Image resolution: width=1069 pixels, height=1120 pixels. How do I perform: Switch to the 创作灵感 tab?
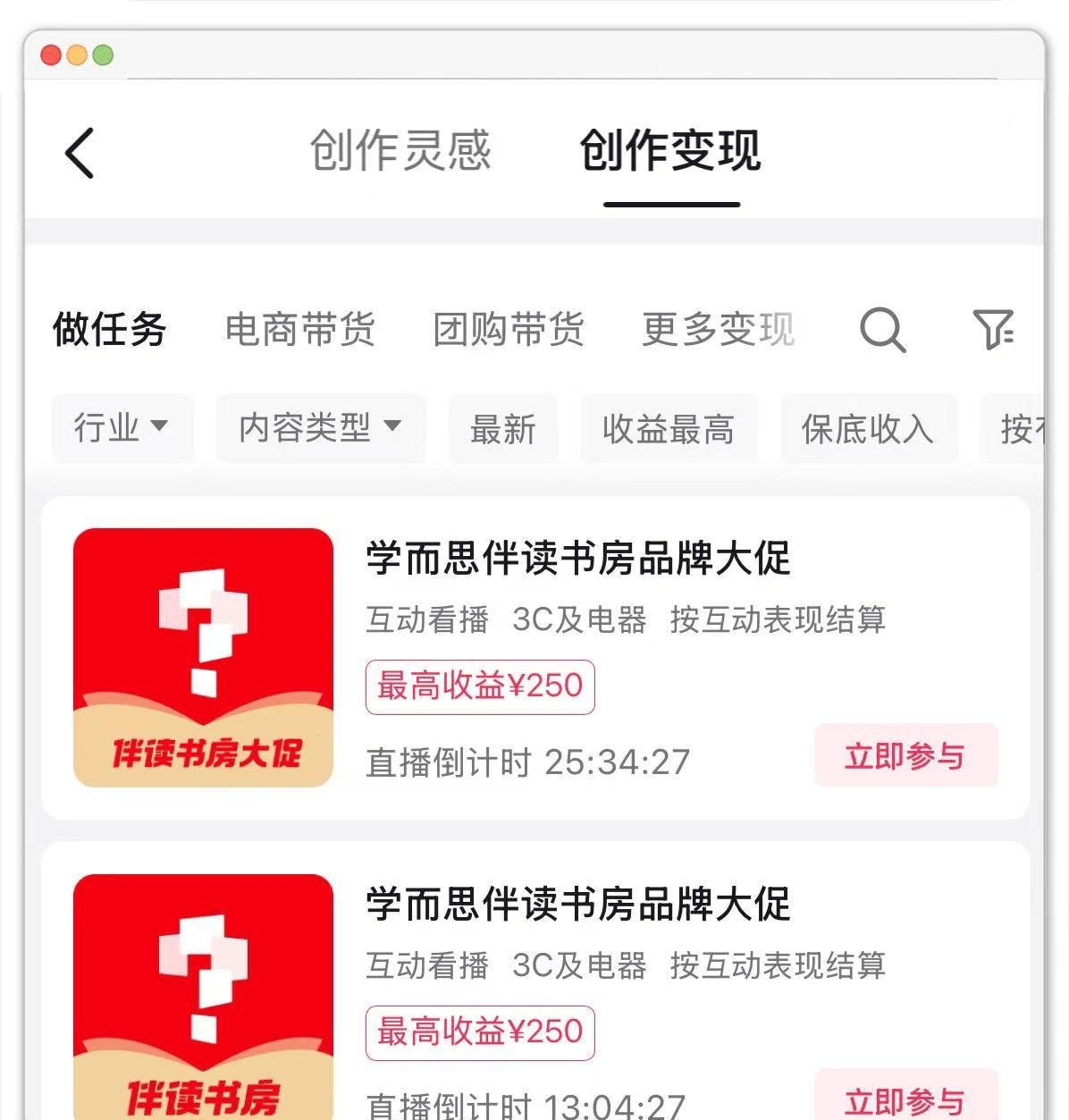point(400,150)
